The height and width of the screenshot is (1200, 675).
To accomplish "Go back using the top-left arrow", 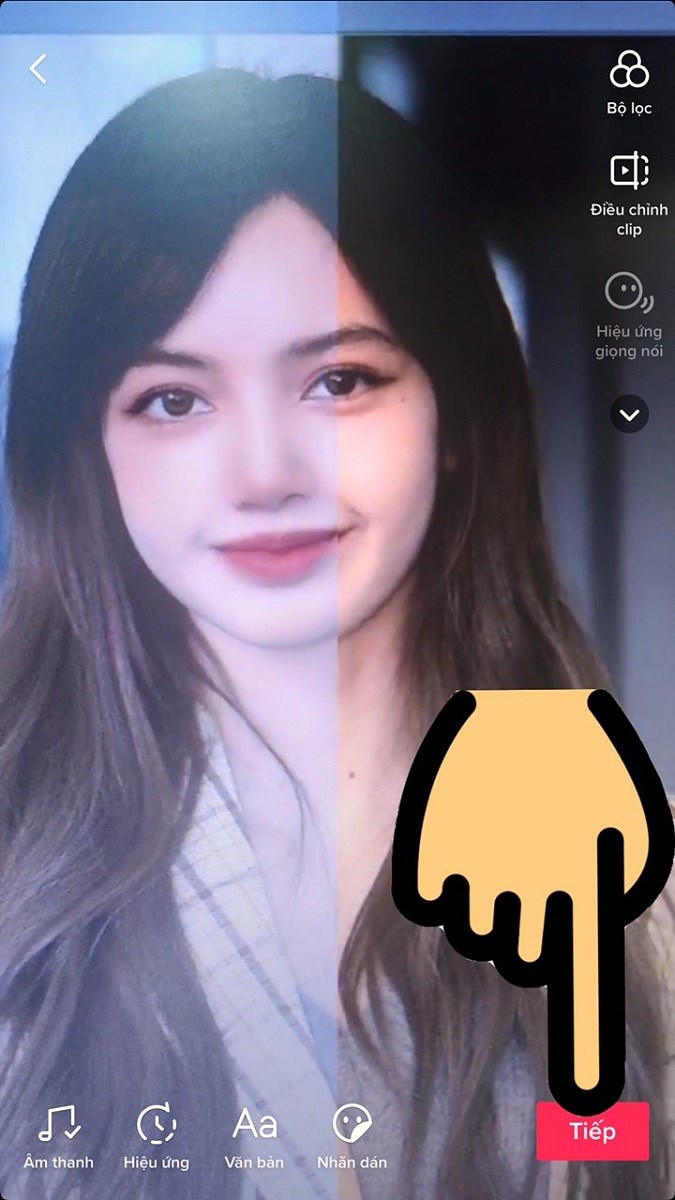I will click(39, 69).
